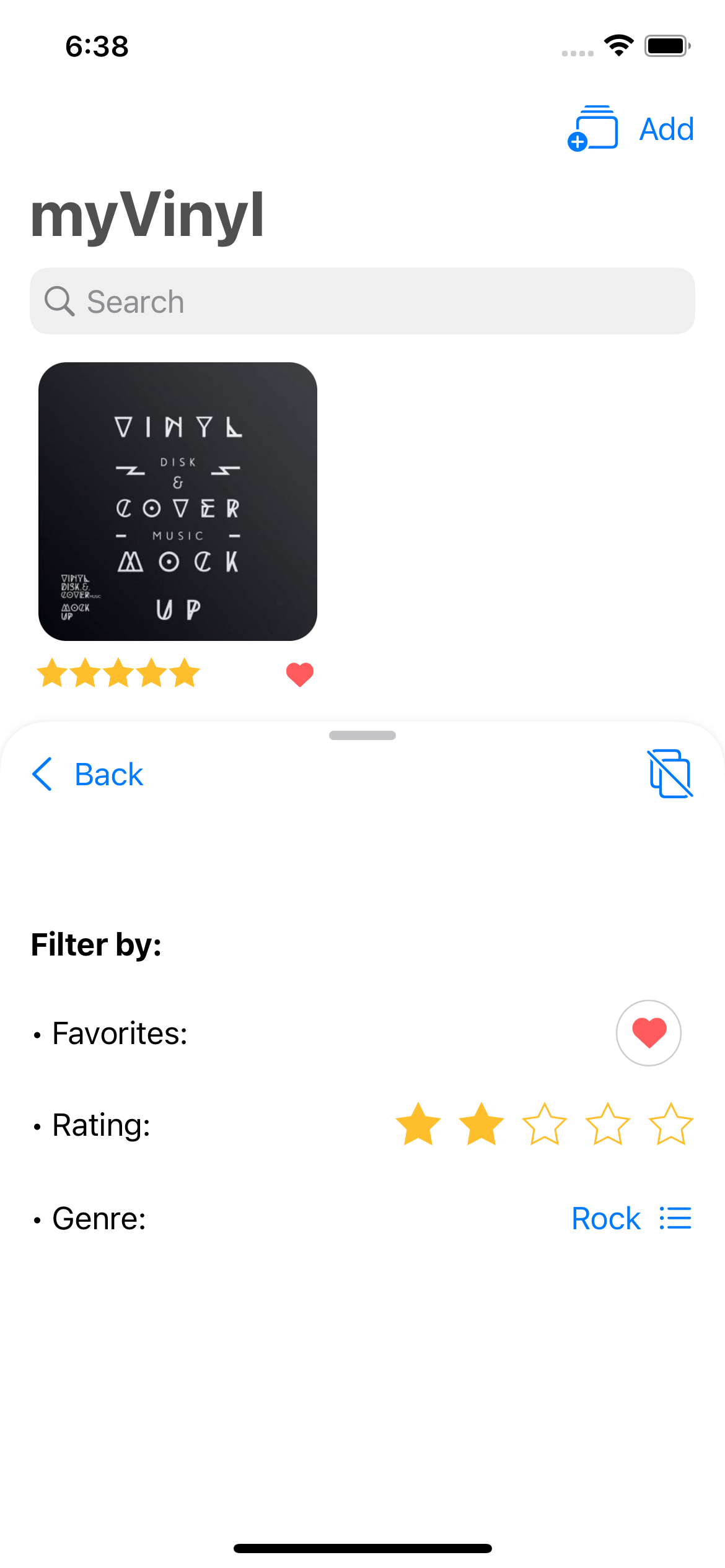Set rating filter to five stars

click(670, 1125)
